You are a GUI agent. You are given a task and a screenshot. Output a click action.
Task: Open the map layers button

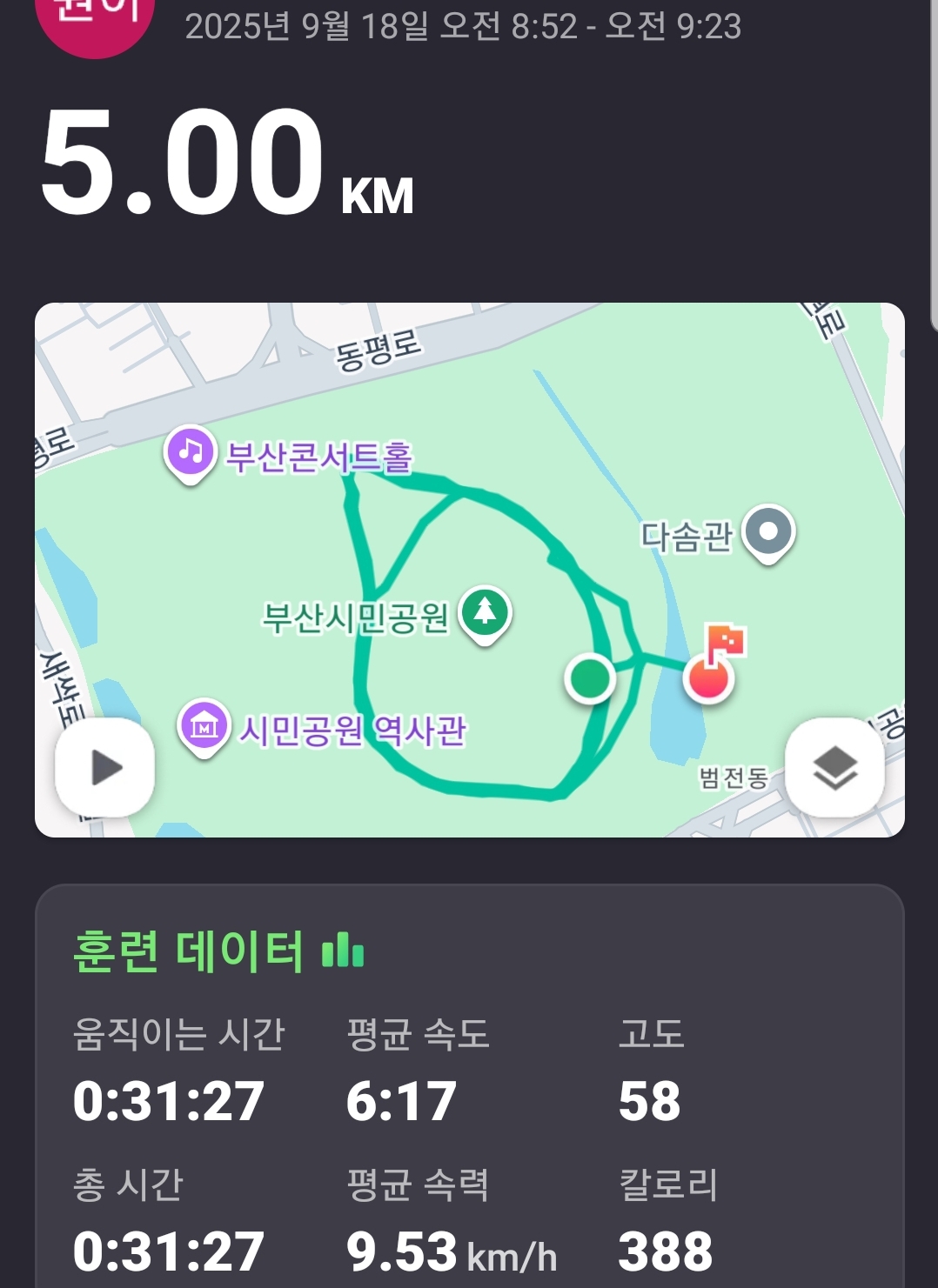pos(834,767)
